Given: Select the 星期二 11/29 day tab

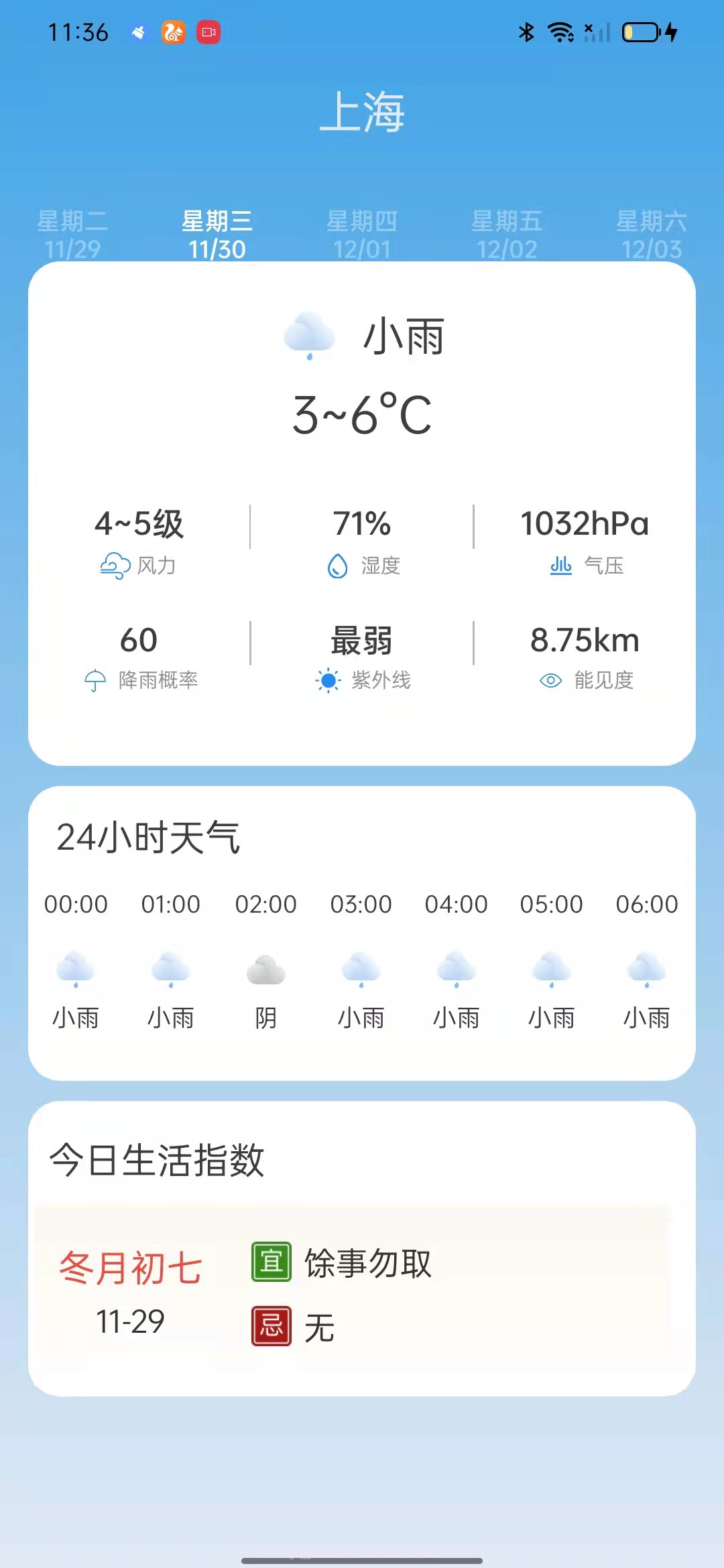Looking at the screenshot, I should pos(72,235).
